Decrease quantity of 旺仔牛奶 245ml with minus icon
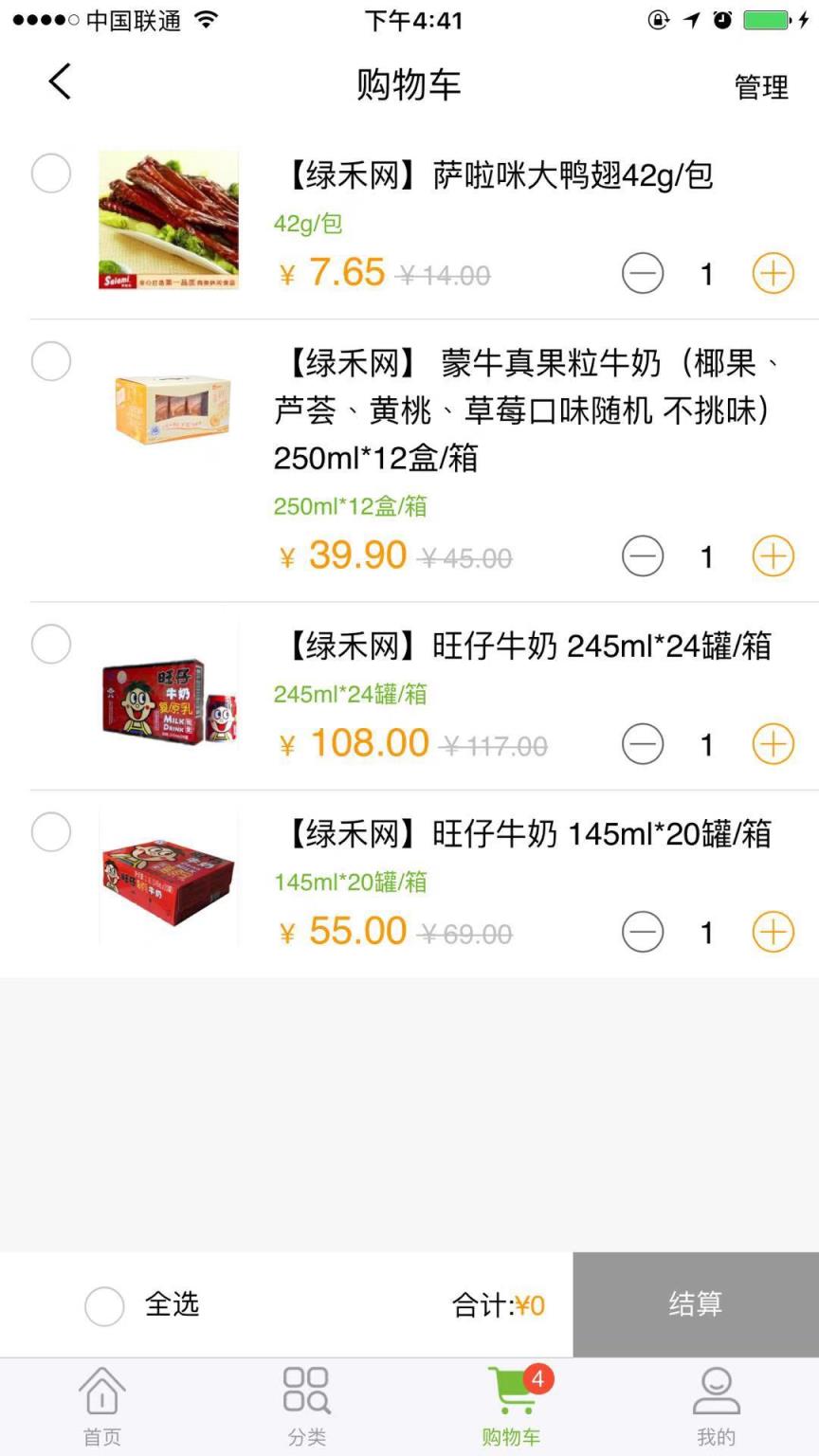This screenshot has width=819, height=1456. click(644, 744)
